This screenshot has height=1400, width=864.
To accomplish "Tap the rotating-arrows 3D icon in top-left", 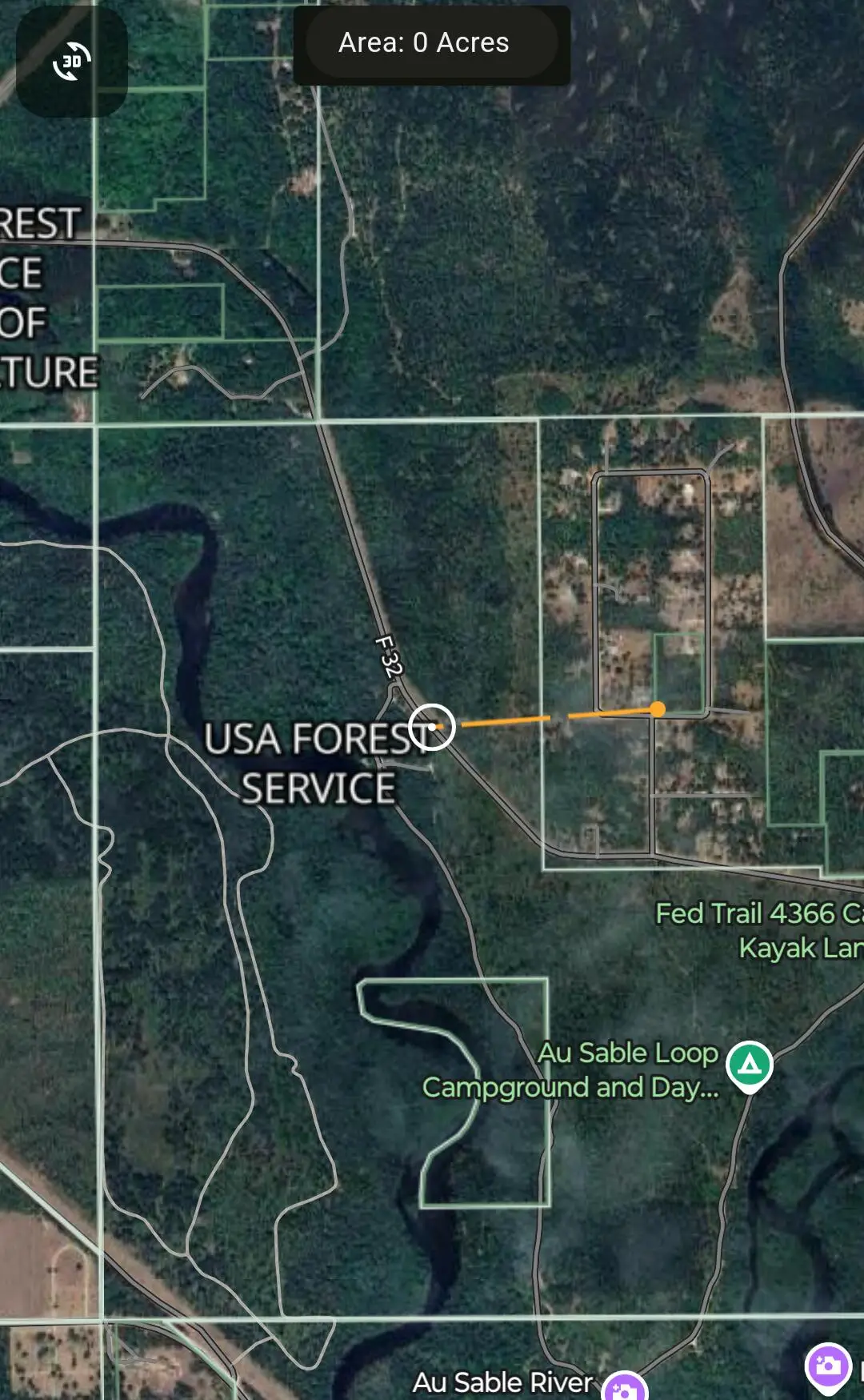I will click(x=70, y=62).
